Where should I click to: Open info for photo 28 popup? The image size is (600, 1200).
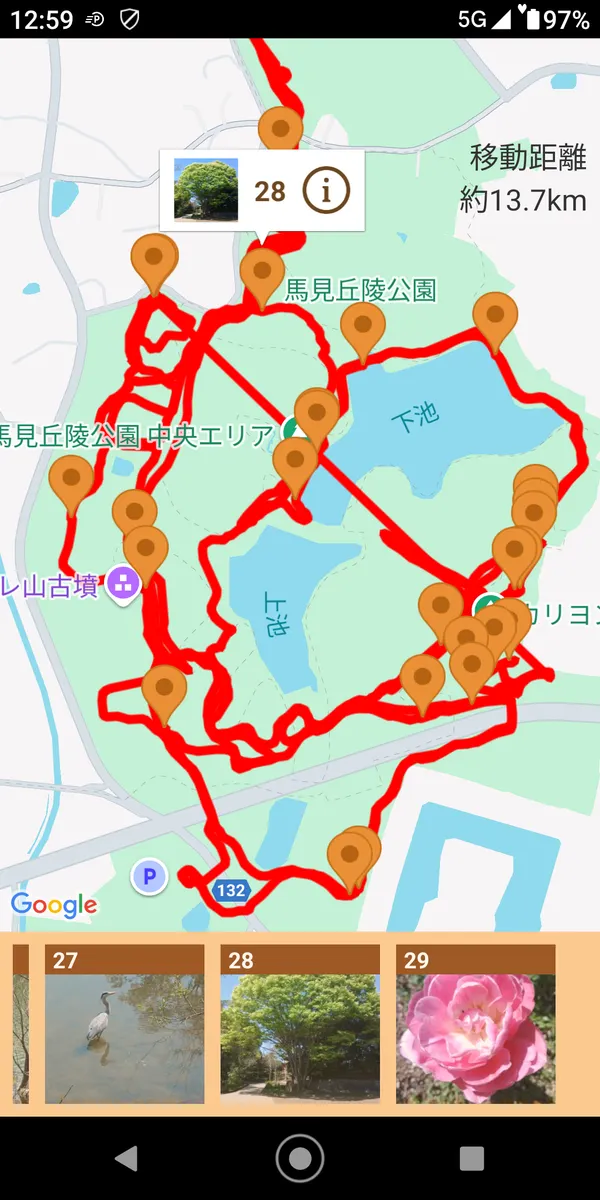(x=326, y=190)
